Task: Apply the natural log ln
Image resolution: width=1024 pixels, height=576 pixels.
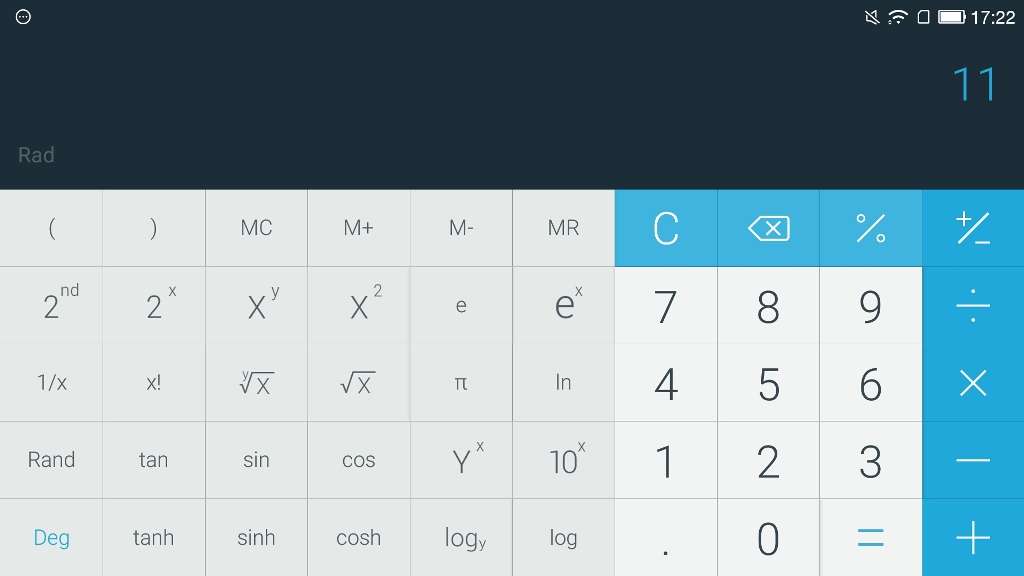Action: pos(563,383)
